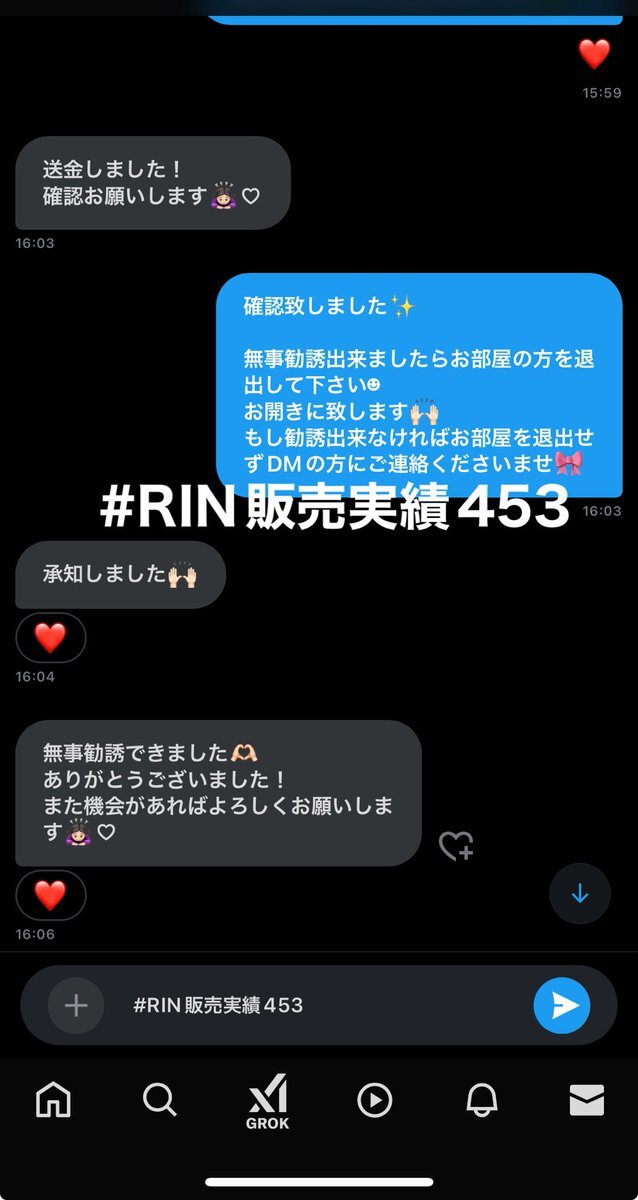Jump to latest message with down arrow
This screenshot has width=638, height=1200.
click(580, 894)
